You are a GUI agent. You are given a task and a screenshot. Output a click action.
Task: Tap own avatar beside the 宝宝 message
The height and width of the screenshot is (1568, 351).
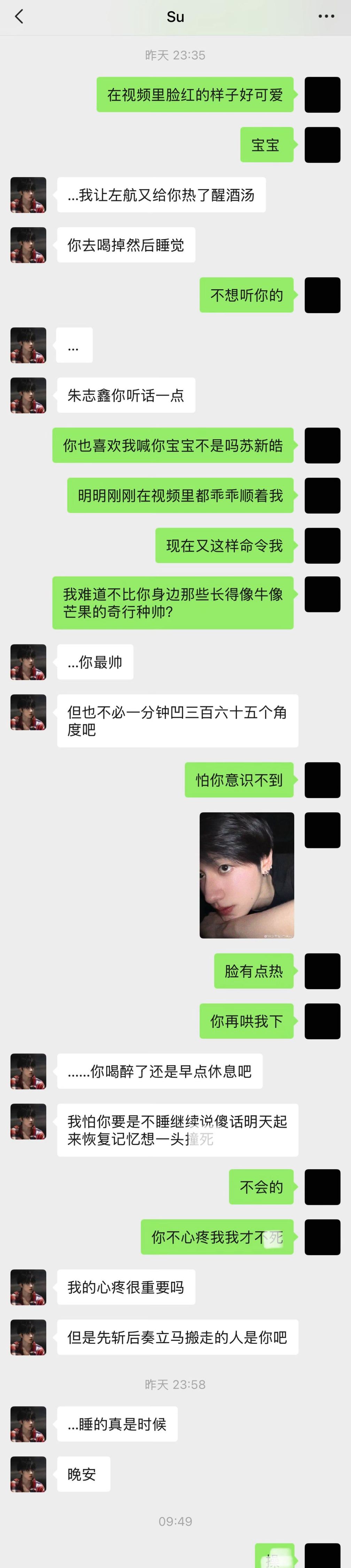click(322, 145)
